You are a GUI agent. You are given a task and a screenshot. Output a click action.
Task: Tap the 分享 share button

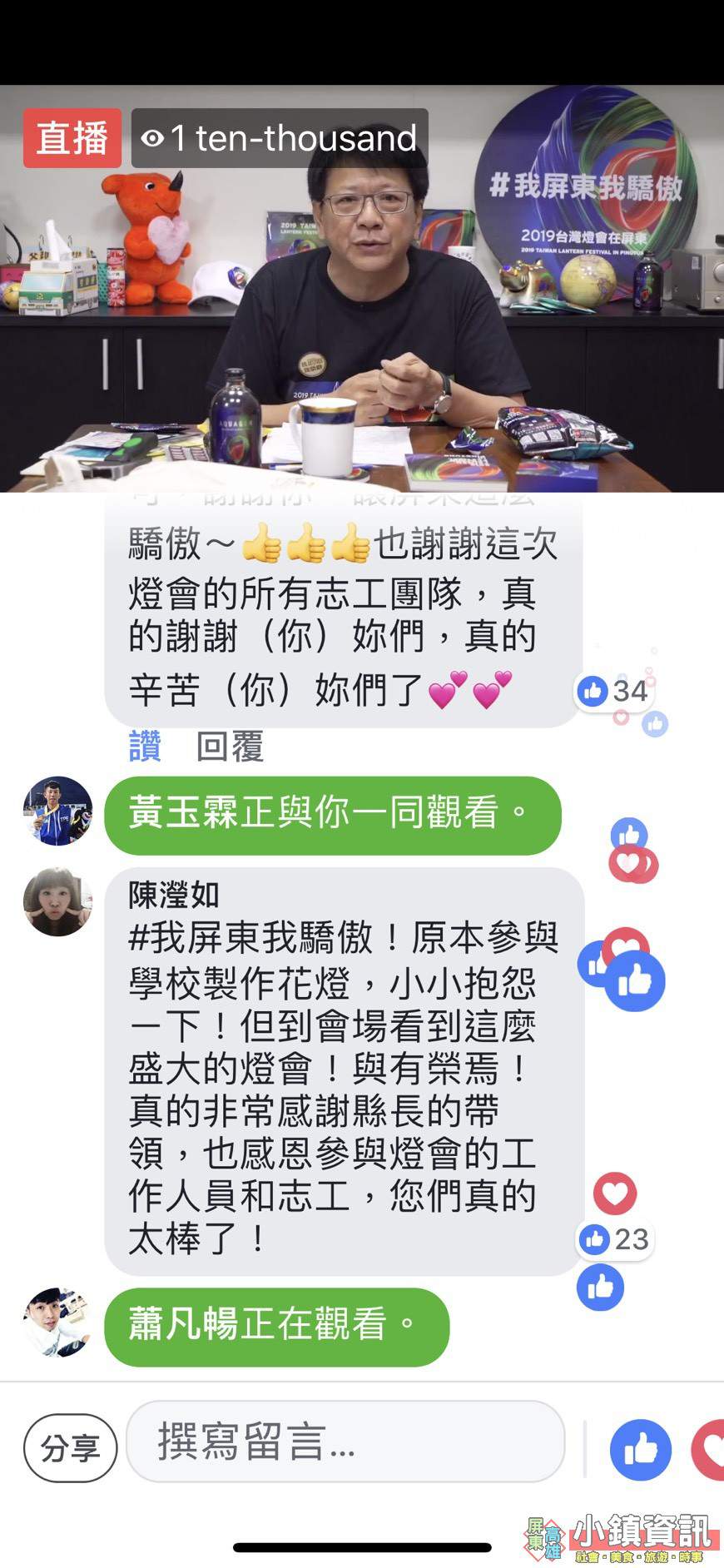coord(70,1448)
